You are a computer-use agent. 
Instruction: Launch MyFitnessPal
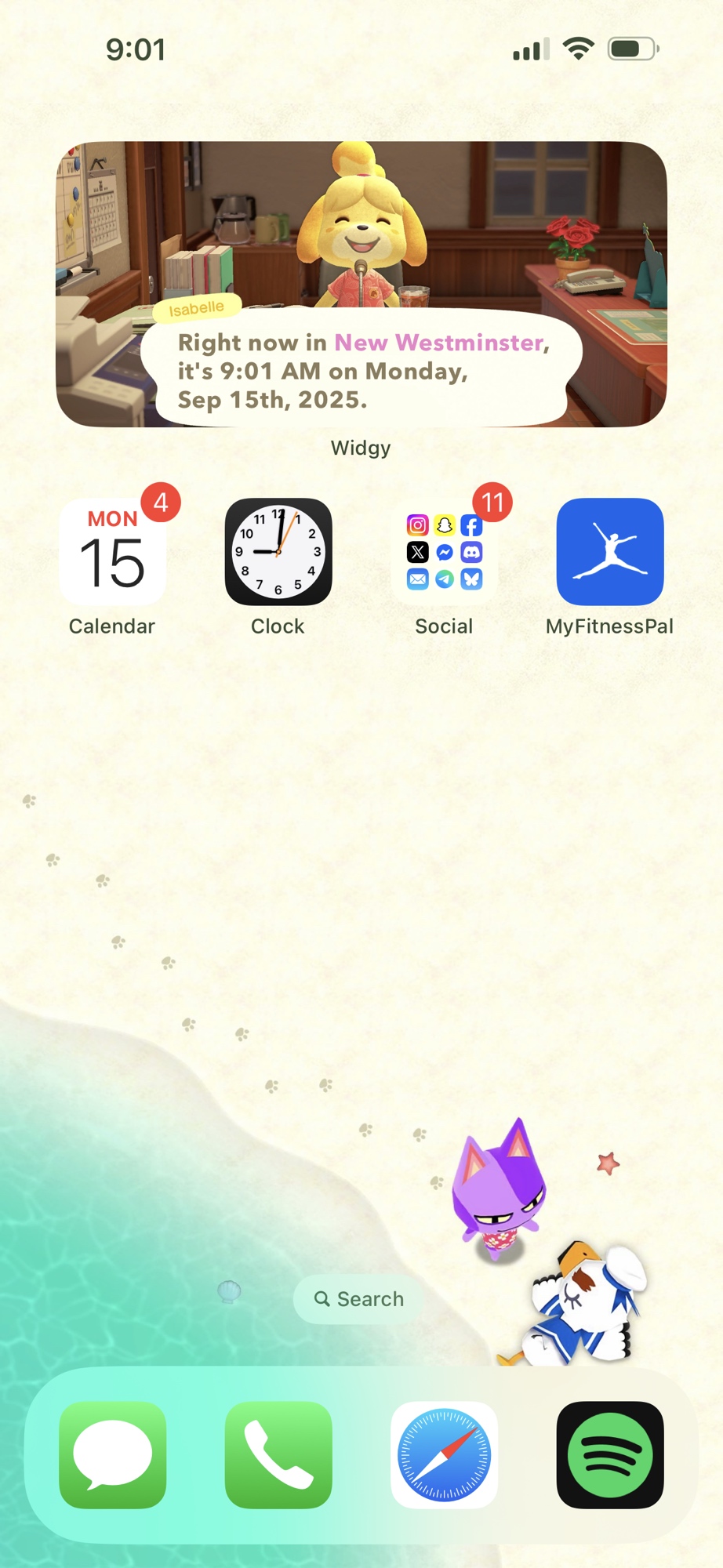610,552
